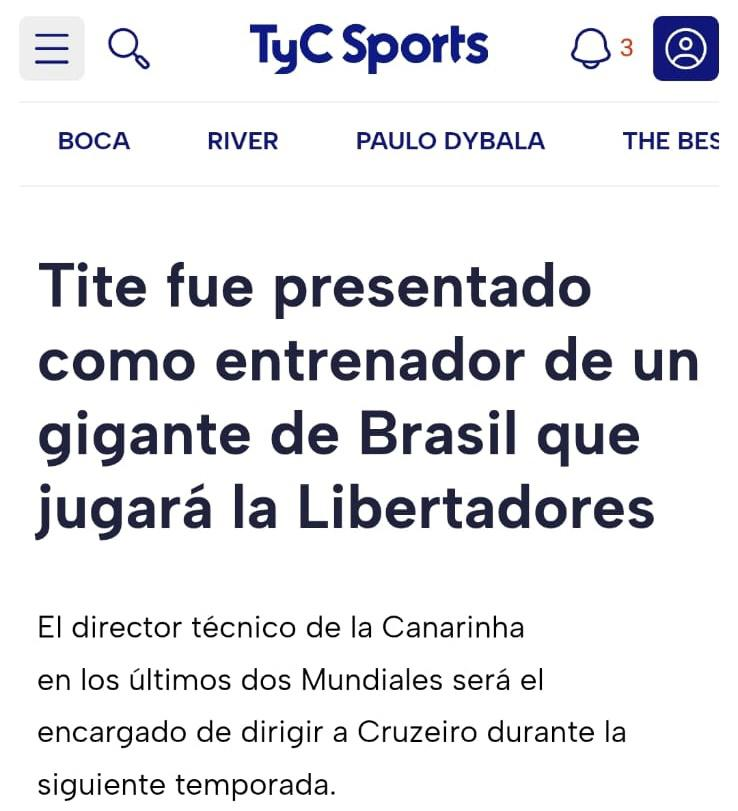Open the user profile icon

(685, 48)
